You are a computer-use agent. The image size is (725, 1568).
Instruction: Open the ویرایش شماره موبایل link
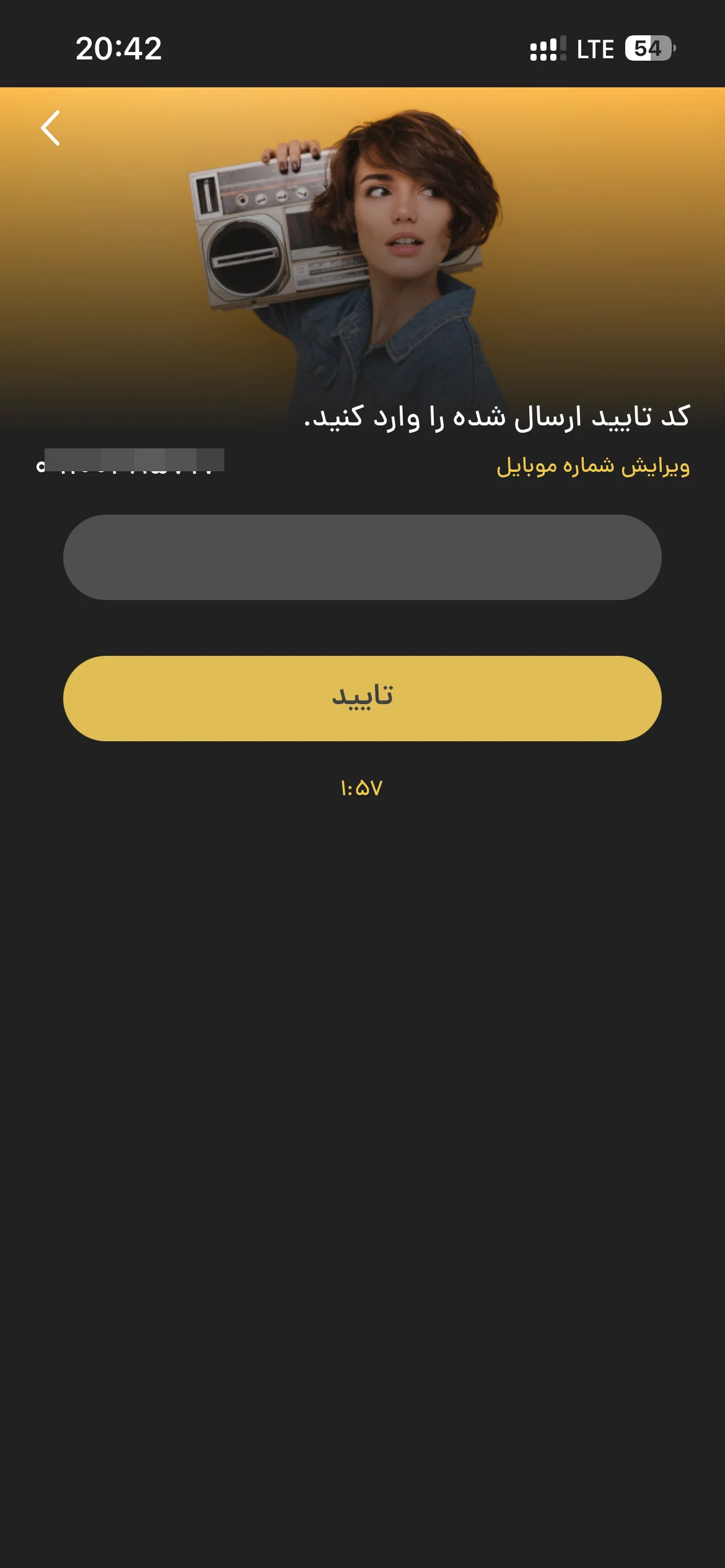point(593,466)
